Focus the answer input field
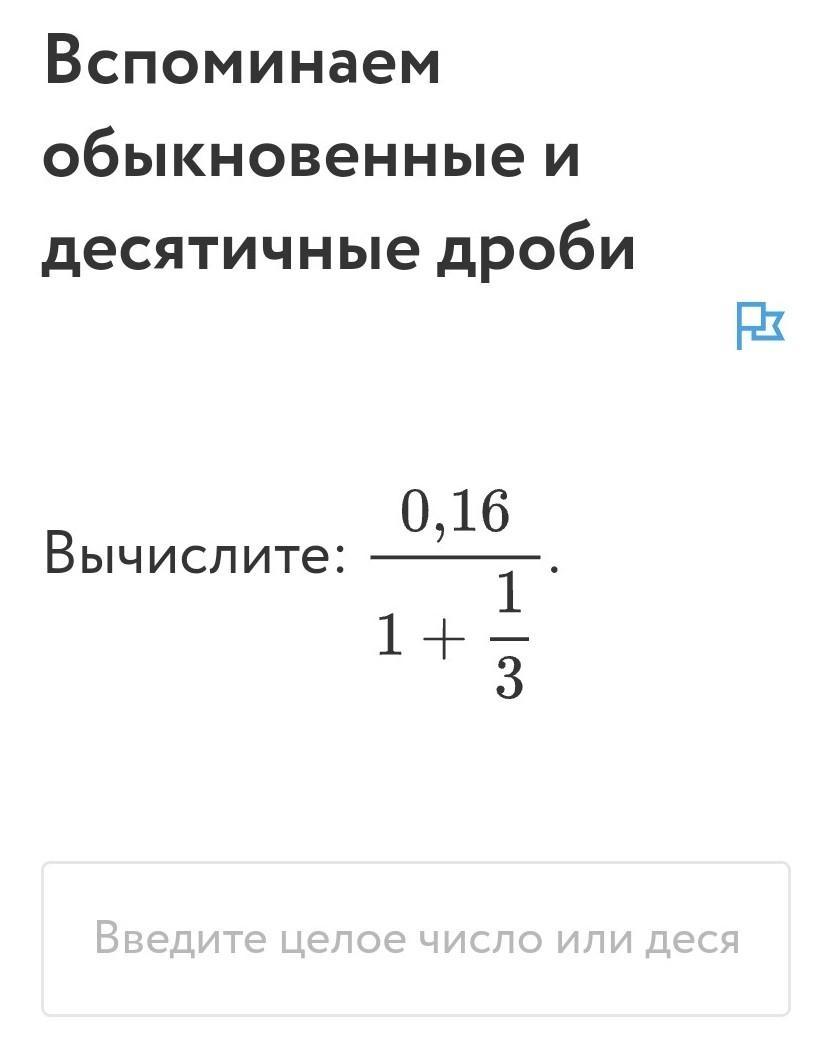The image size is (839, 1053). (416, 939)
